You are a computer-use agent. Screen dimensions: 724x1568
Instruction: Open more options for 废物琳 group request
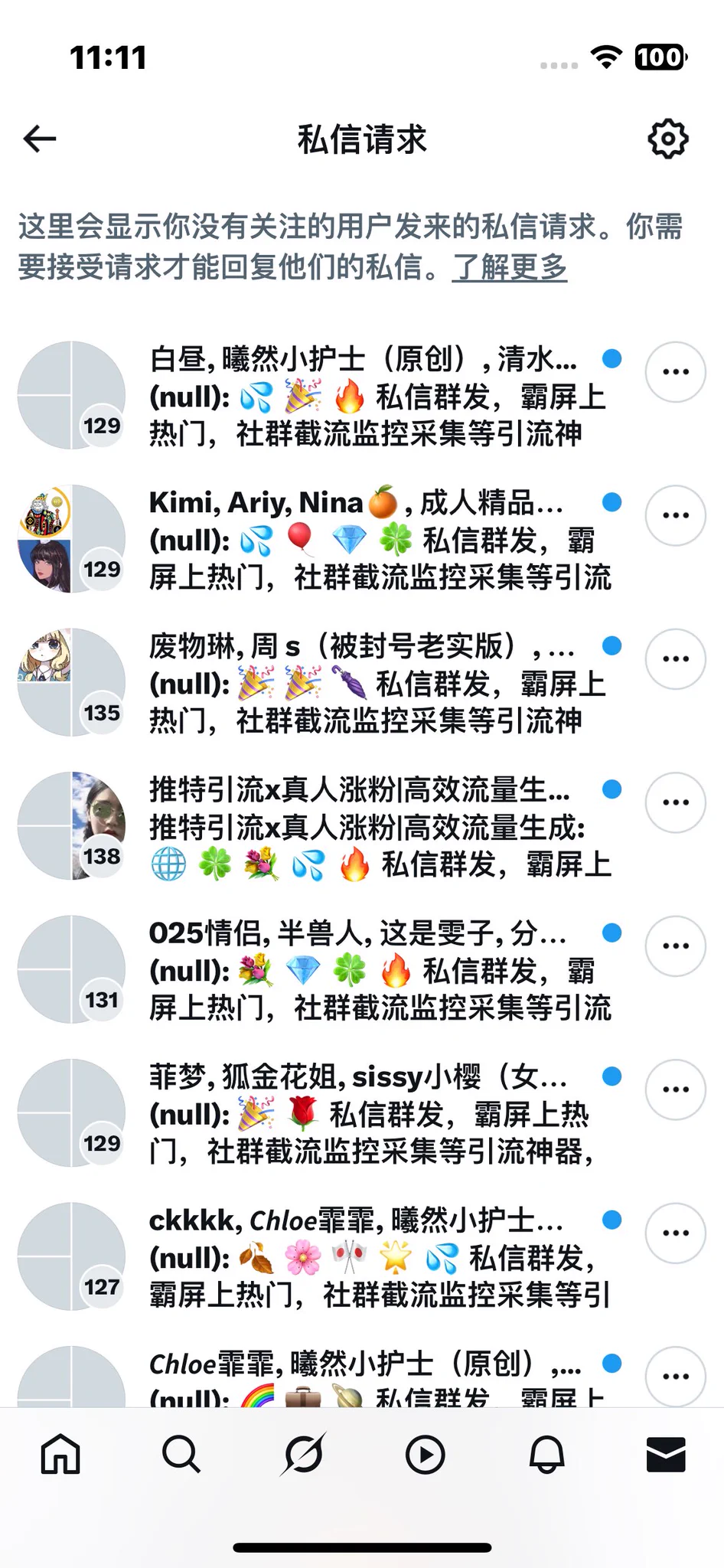coord(675,658)
